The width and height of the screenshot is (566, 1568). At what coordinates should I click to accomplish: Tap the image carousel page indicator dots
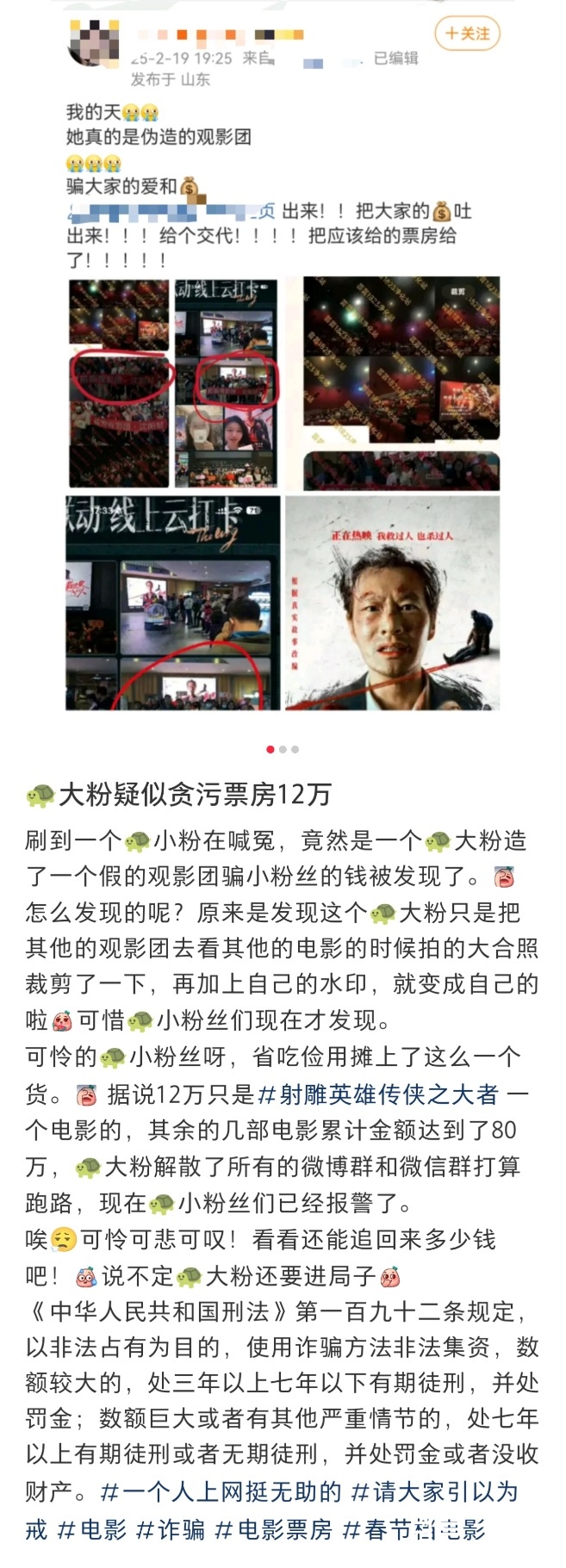283,749
